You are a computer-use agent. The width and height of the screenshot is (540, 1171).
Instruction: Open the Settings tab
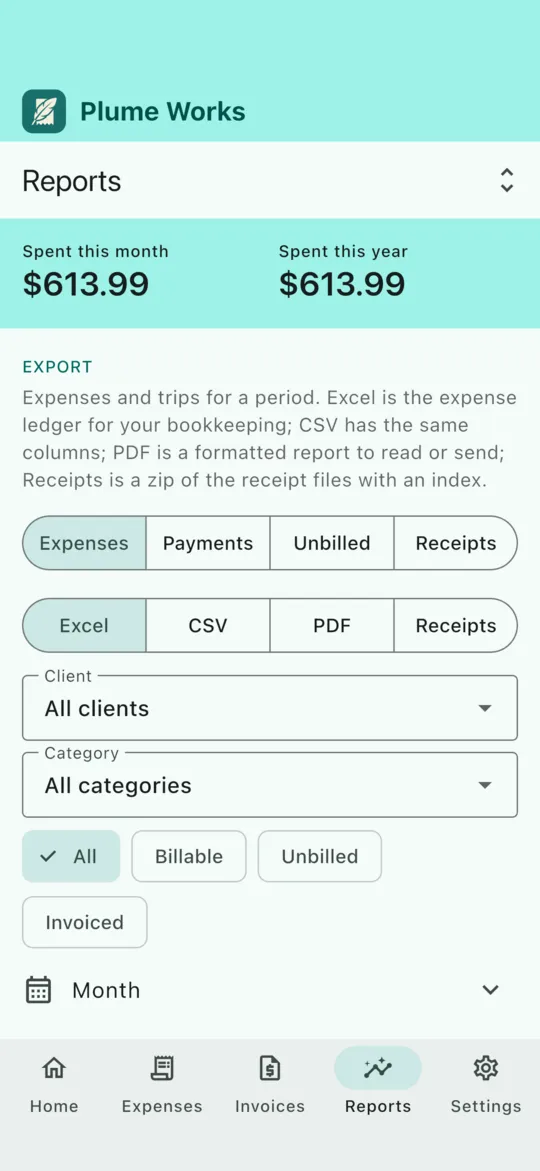click(x=485, y=1084)
